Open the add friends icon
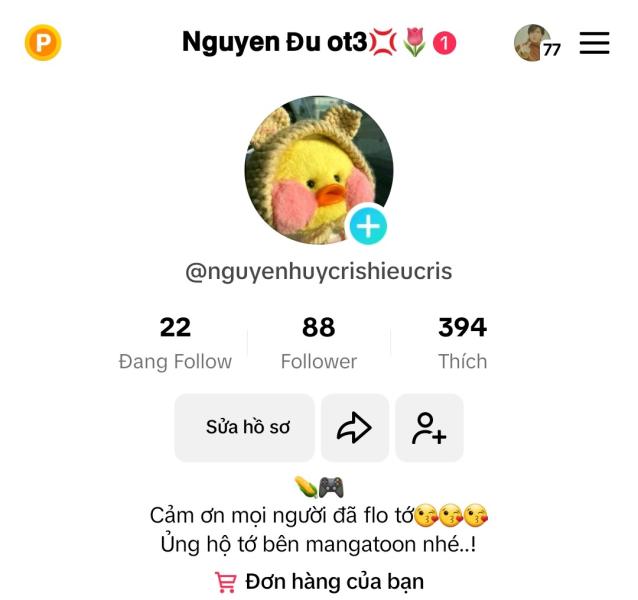Screen dimensions: 638x600 pos(429,428)
